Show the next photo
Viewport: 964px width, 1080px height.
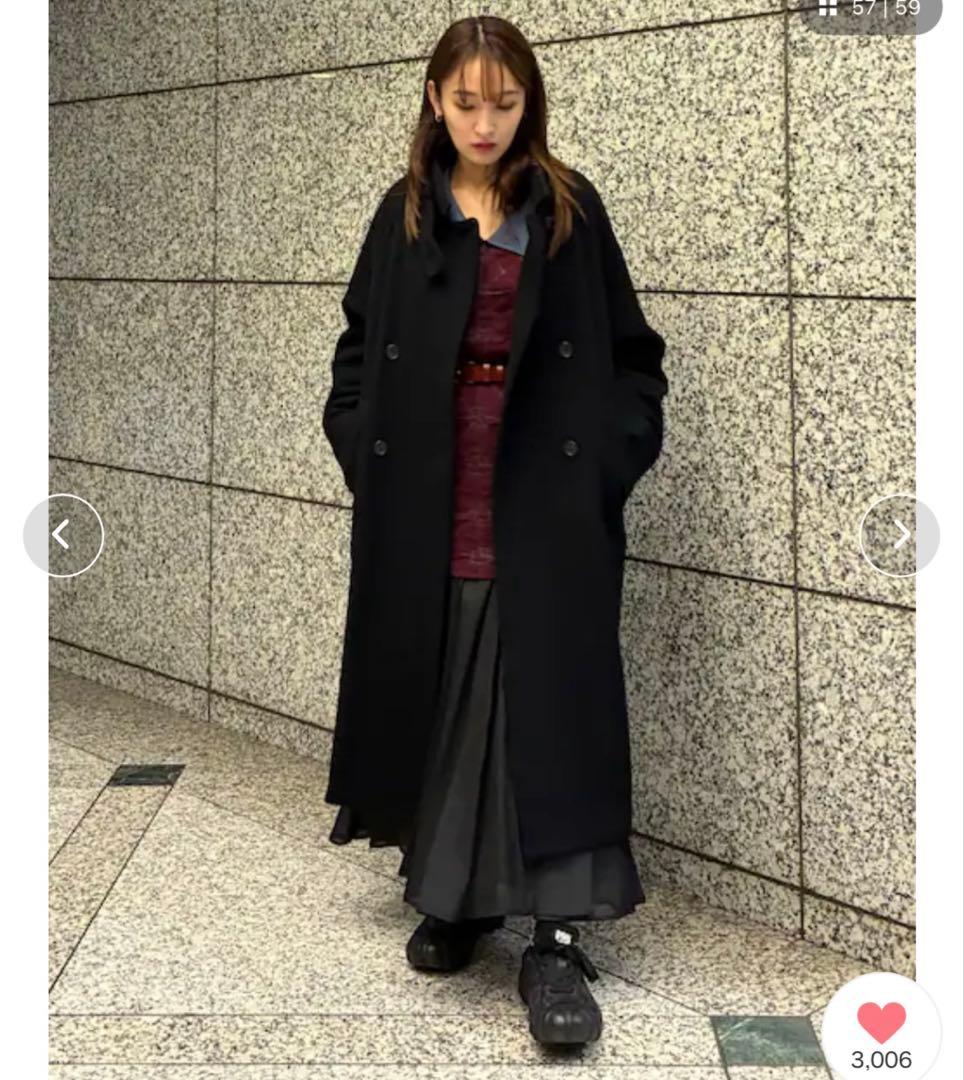point(900,535)
